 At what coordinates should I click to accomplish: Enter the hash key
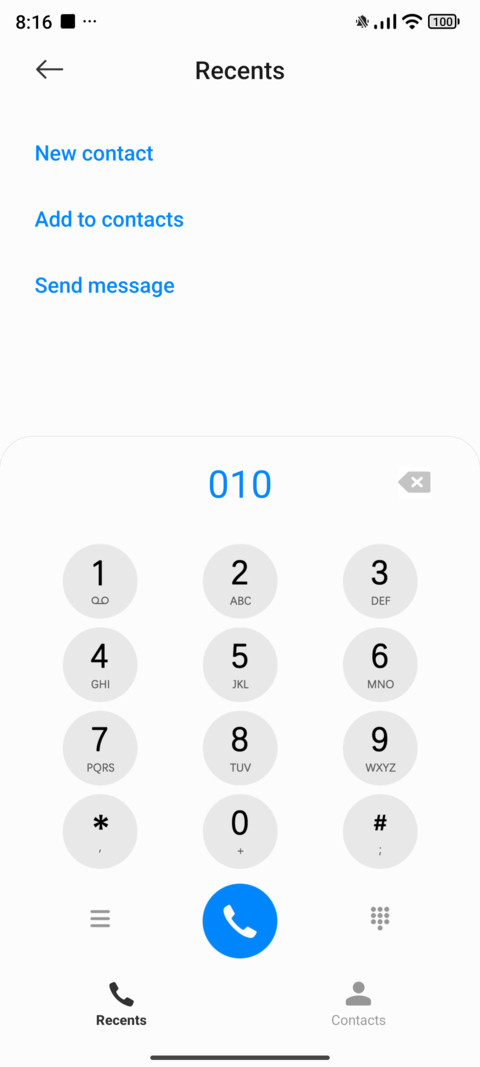[x=380, y=832]
